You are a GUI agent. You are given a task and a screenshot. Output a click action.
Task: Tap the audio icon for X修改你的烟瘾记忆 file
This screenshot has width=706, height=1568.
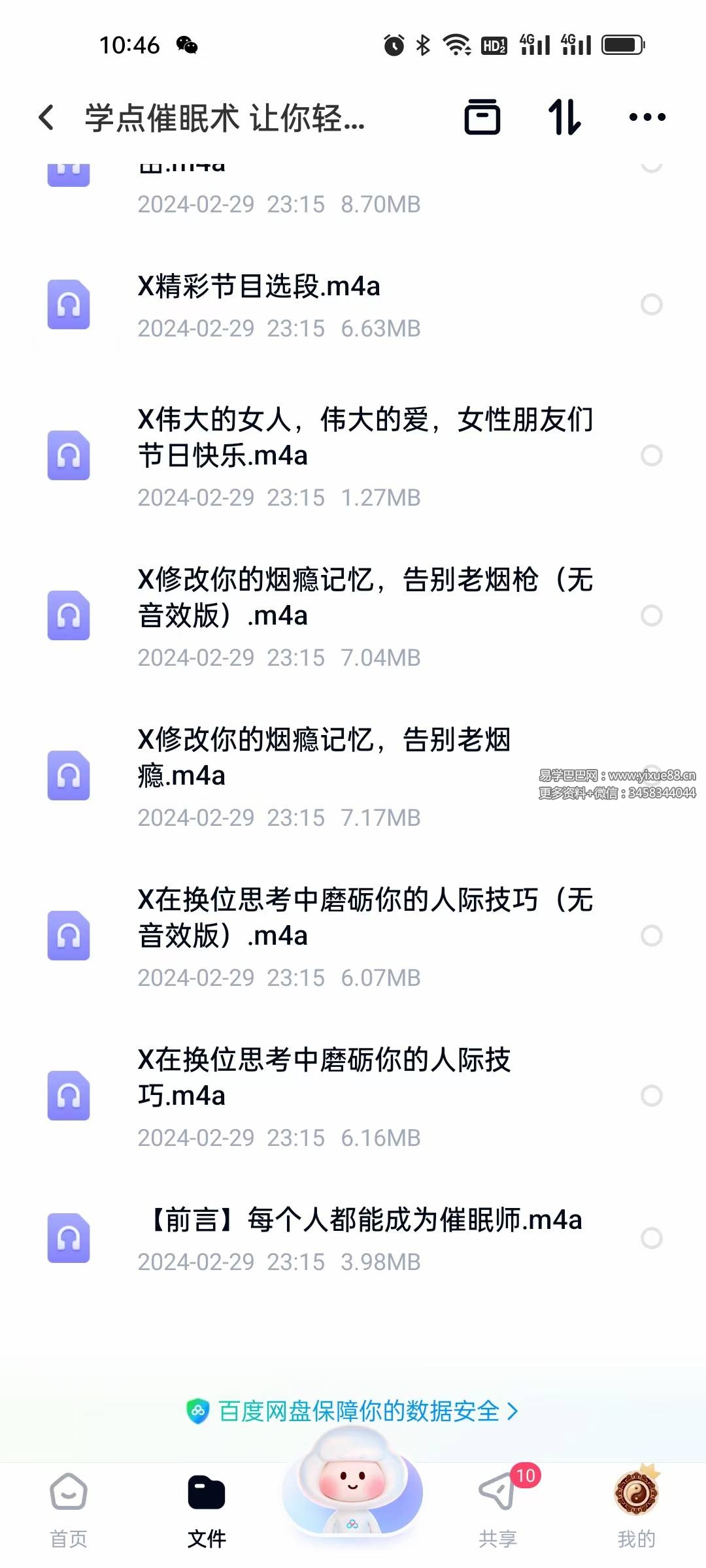[69, 776]
